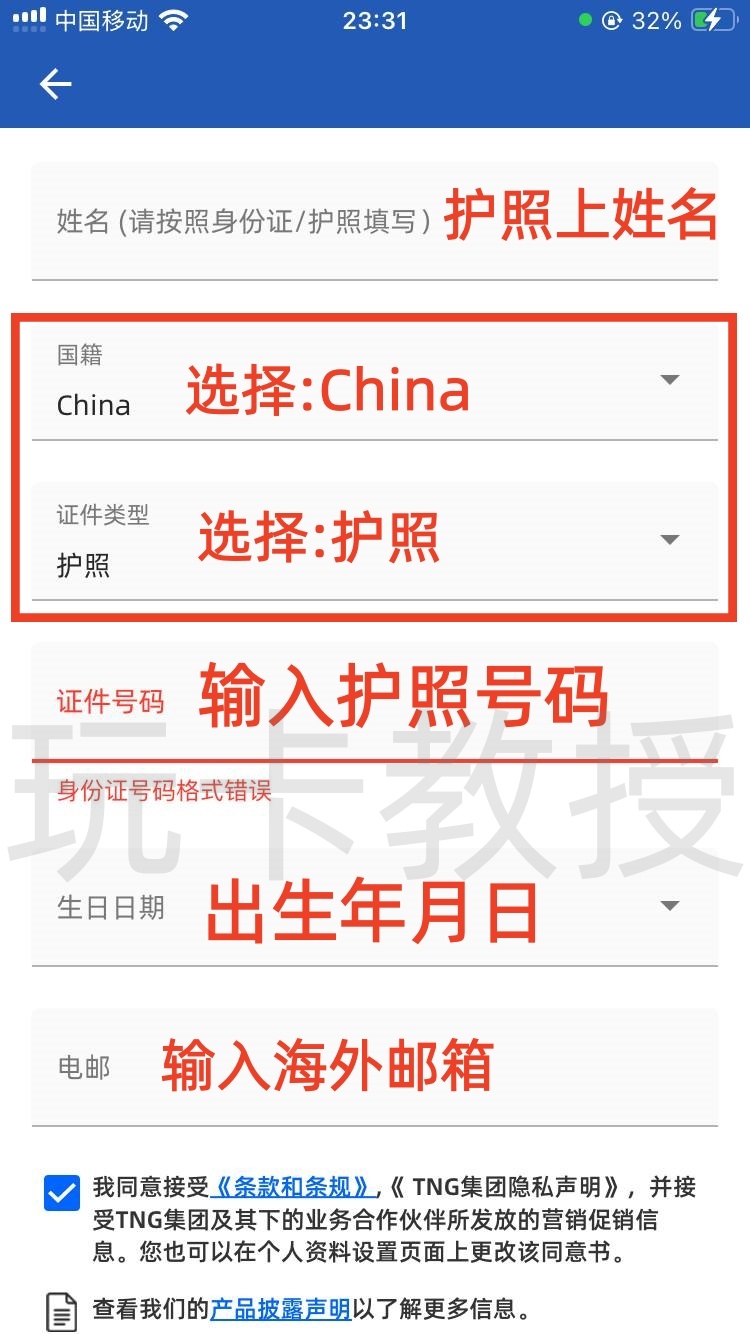Tap the clock showing 23:31
This screenshot has width=750, height=1334.
tap(375, 20)
